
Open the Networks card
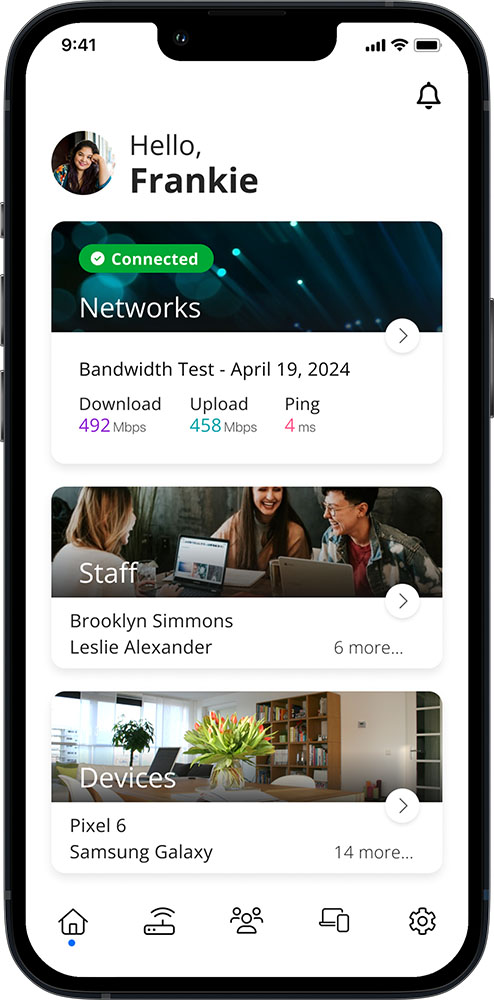247,342
